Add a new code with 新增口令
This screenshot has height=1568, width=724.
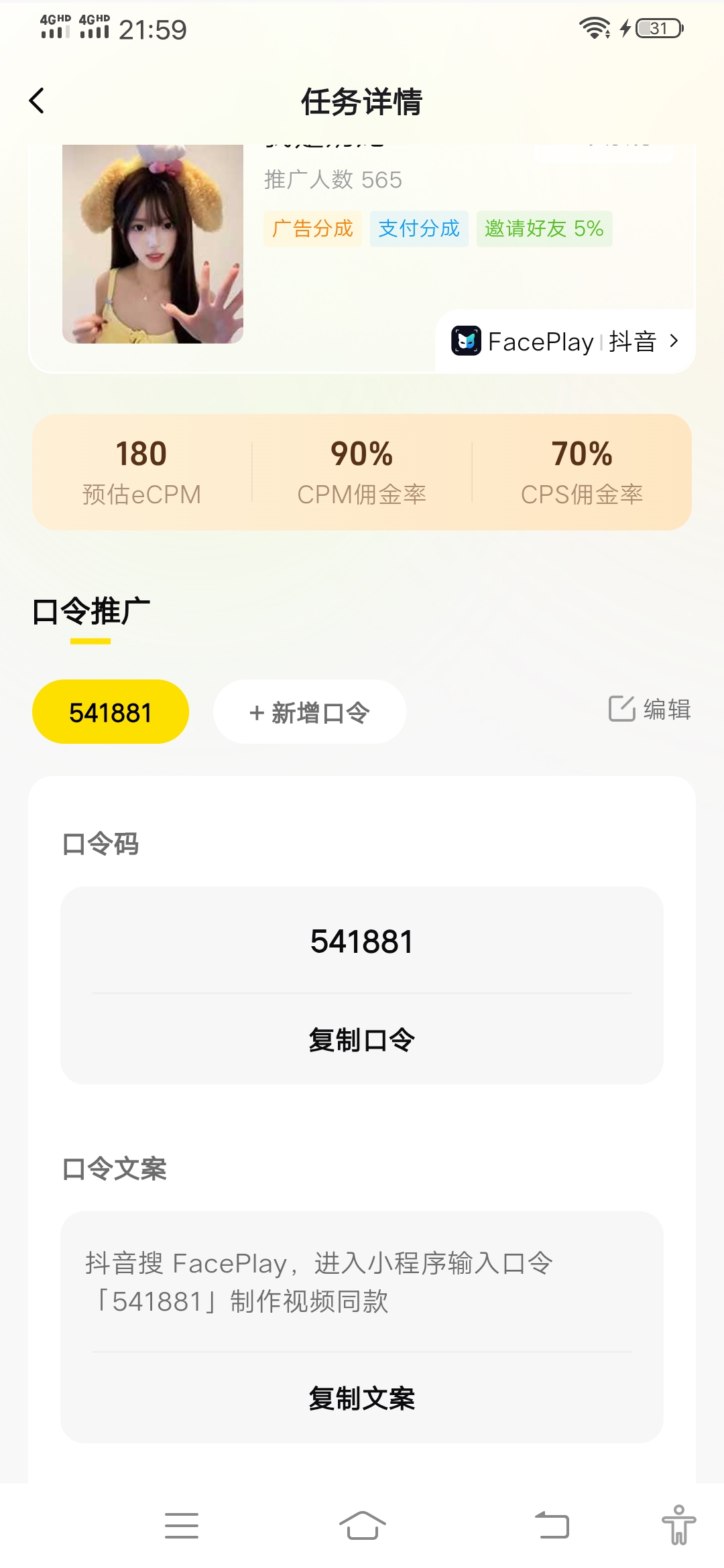click(309, 712)
